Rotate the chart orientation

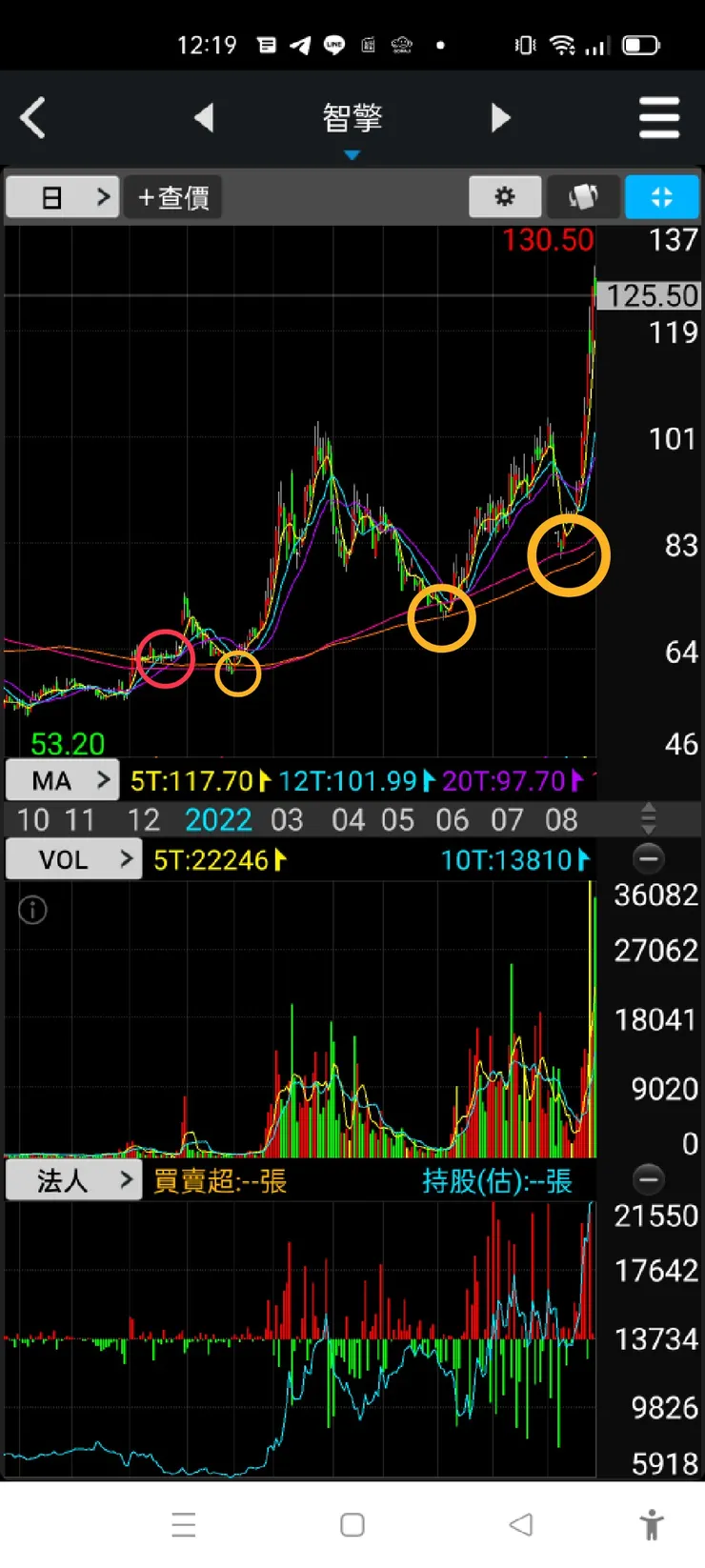[x=583, y=197]
